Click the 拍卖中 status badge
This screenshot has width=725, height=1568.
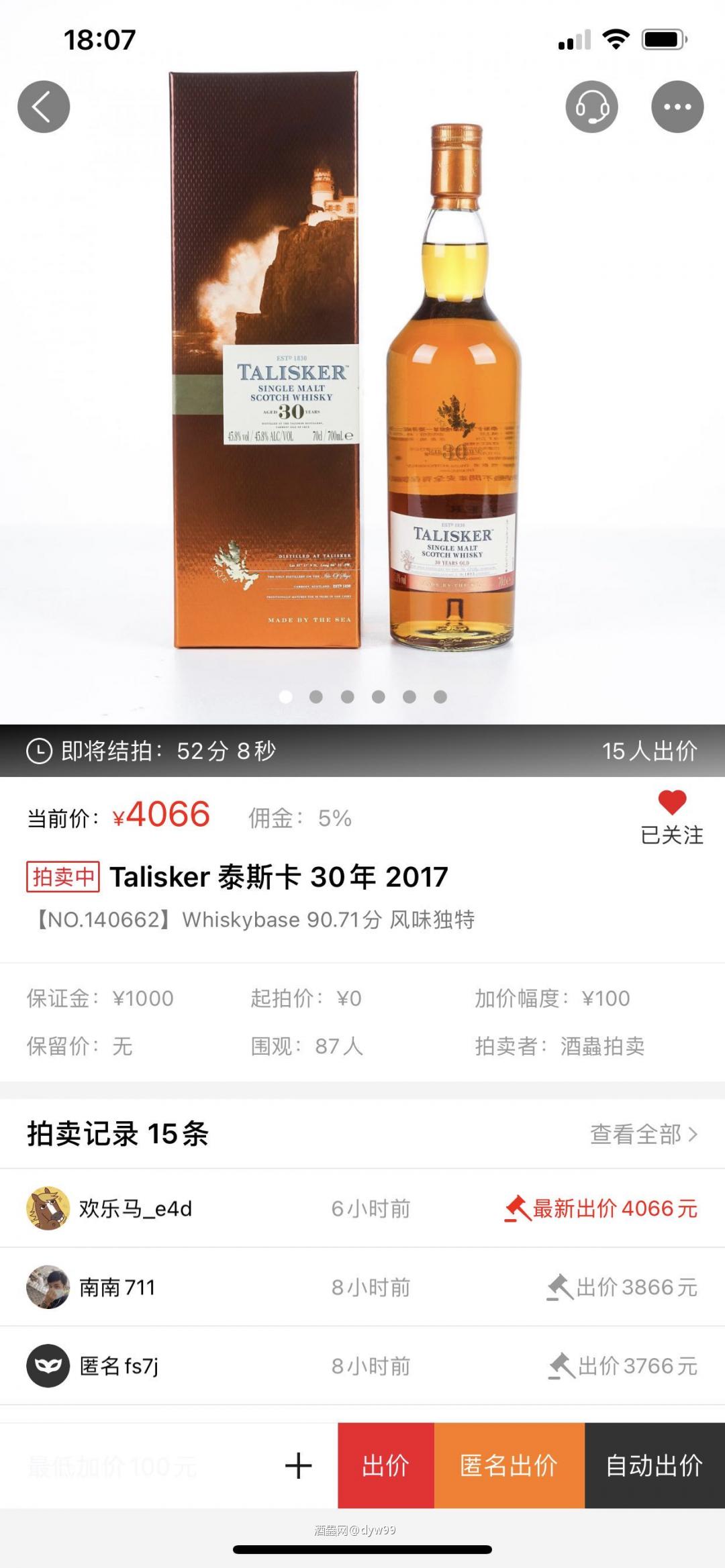point(62,876)
